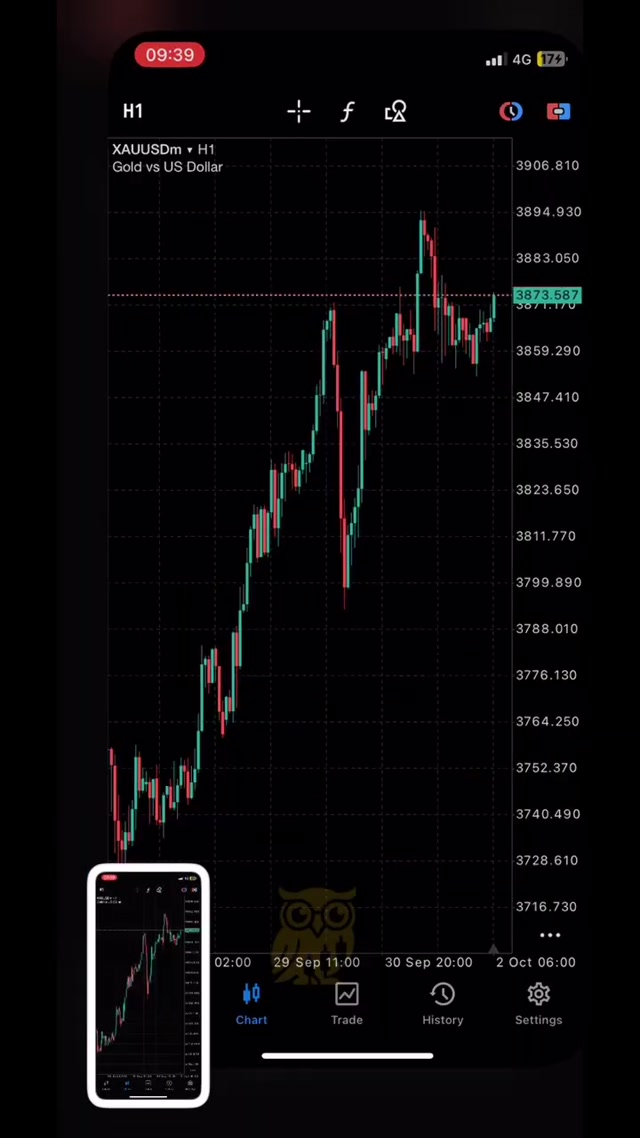640x1138 pixels.
Task: Select the Chart tab
Action: click(x=251, y=1003)
